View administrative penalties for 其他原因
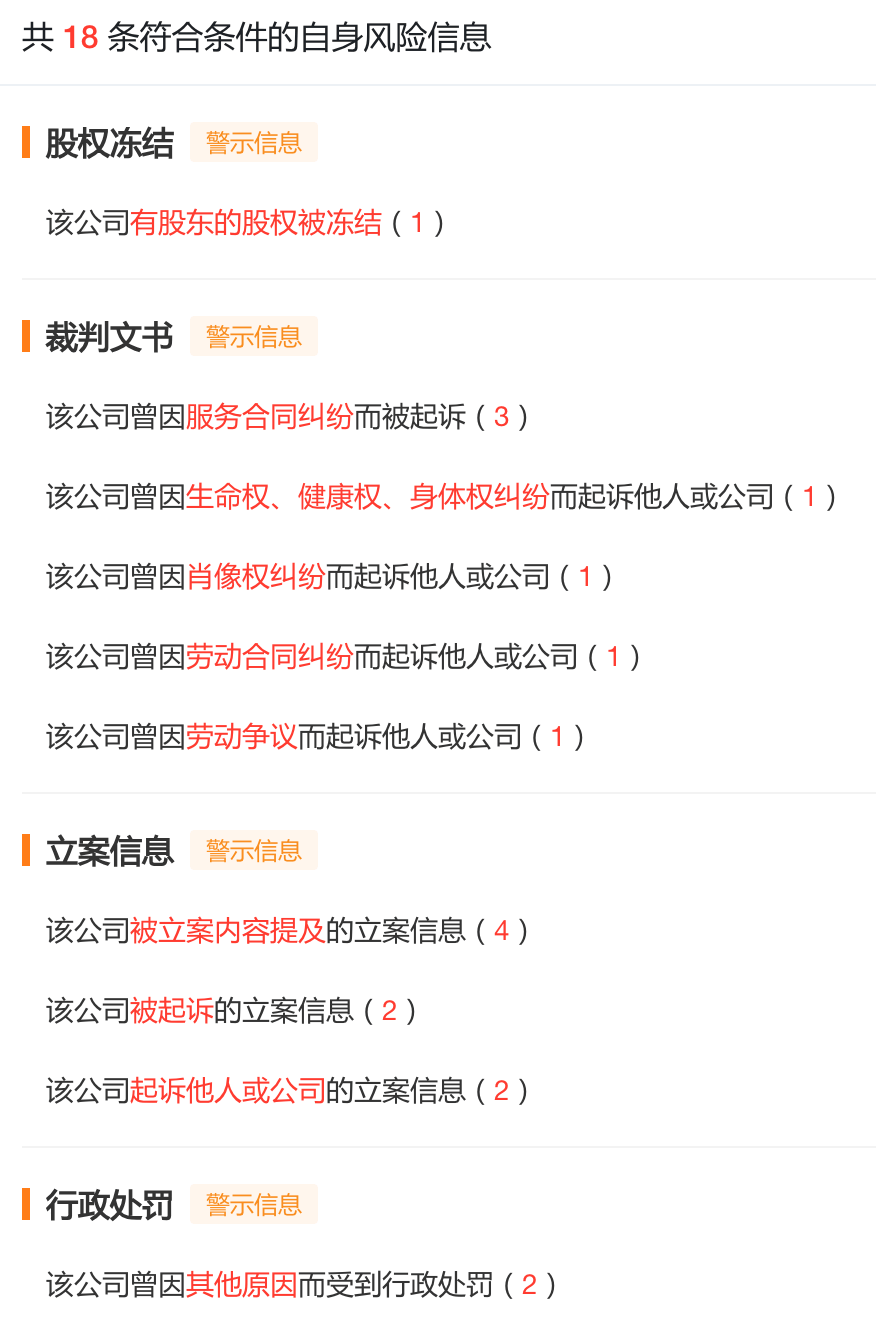876x1336 pixels. pos(241,1284)
